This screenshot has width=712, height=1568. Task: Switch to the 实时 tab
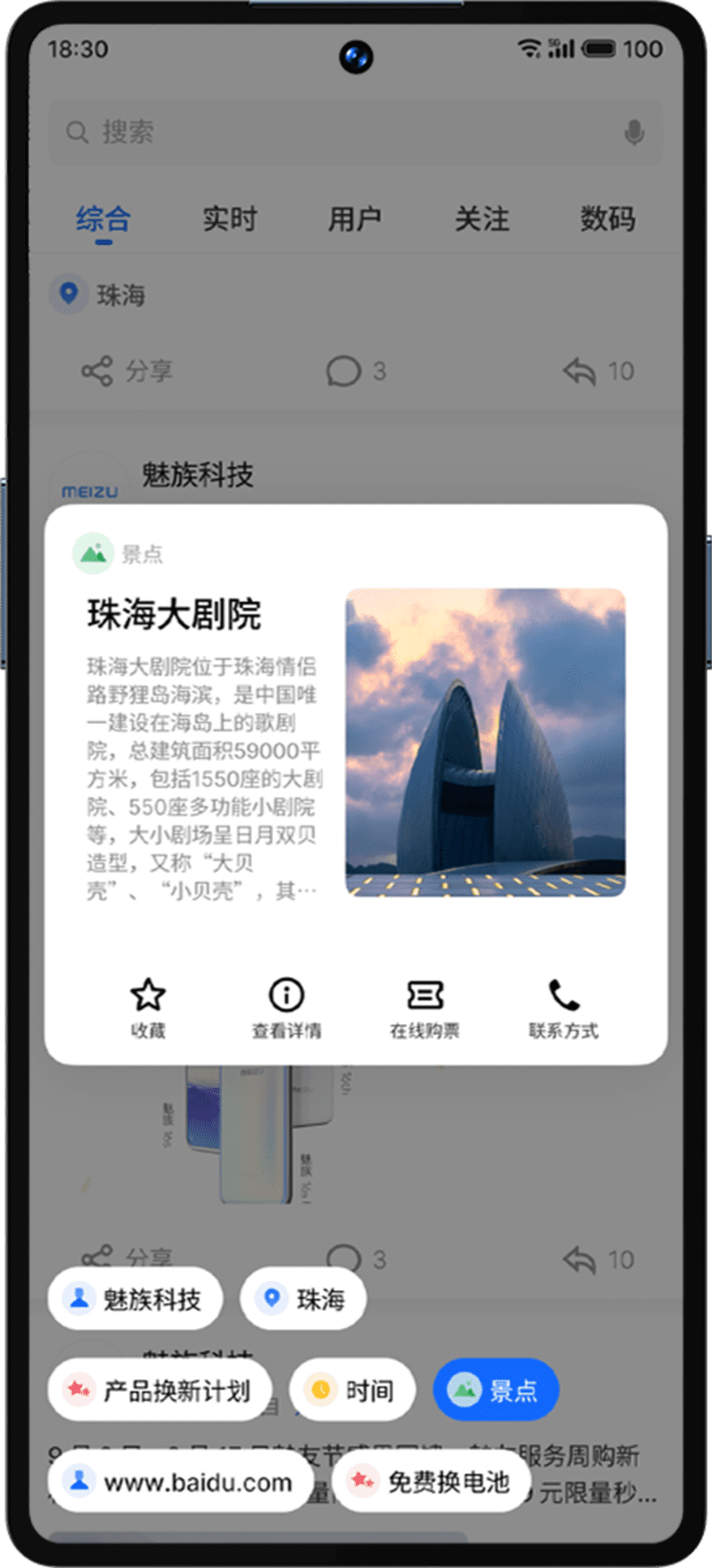(229, 219)
